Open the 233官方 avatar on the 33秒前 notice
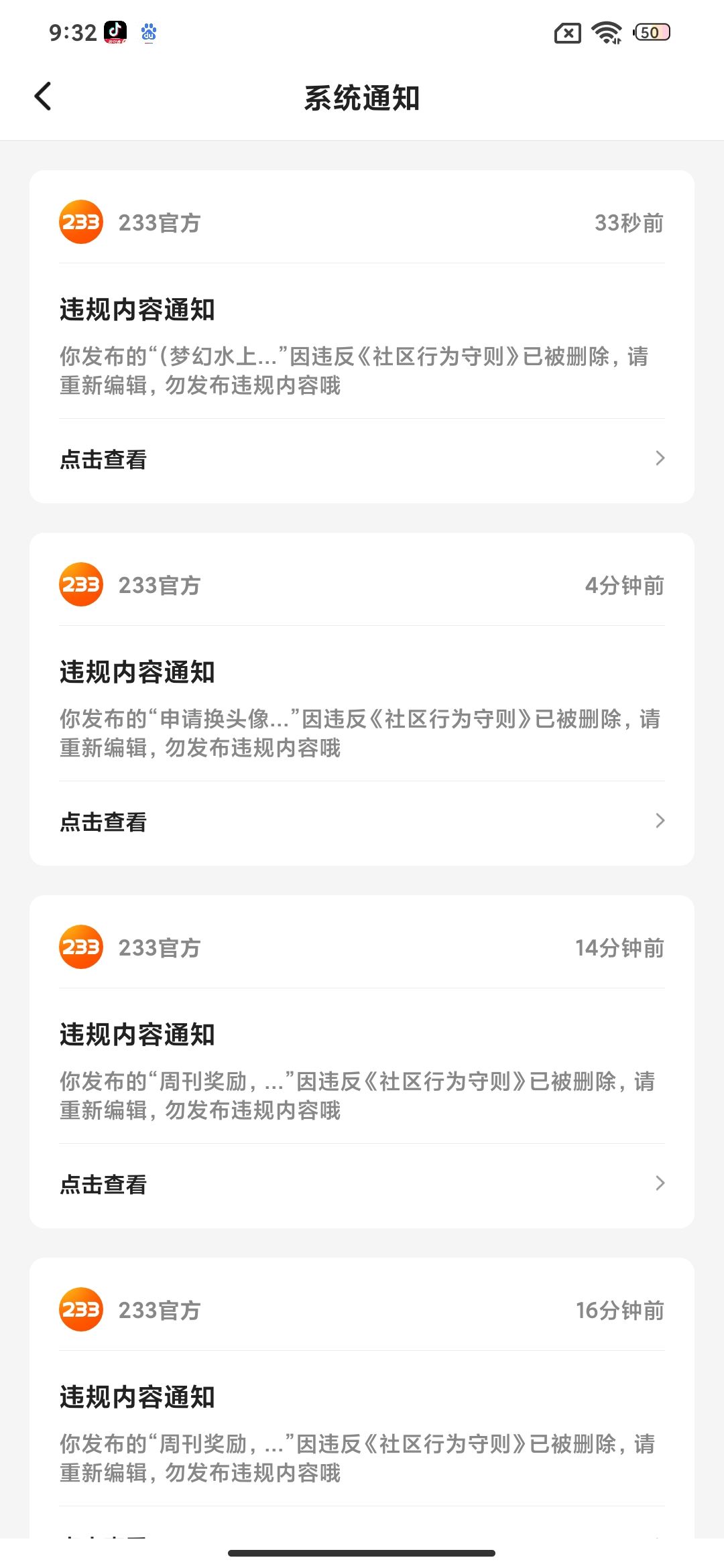724x1568 pixels. tap(81, 222)
